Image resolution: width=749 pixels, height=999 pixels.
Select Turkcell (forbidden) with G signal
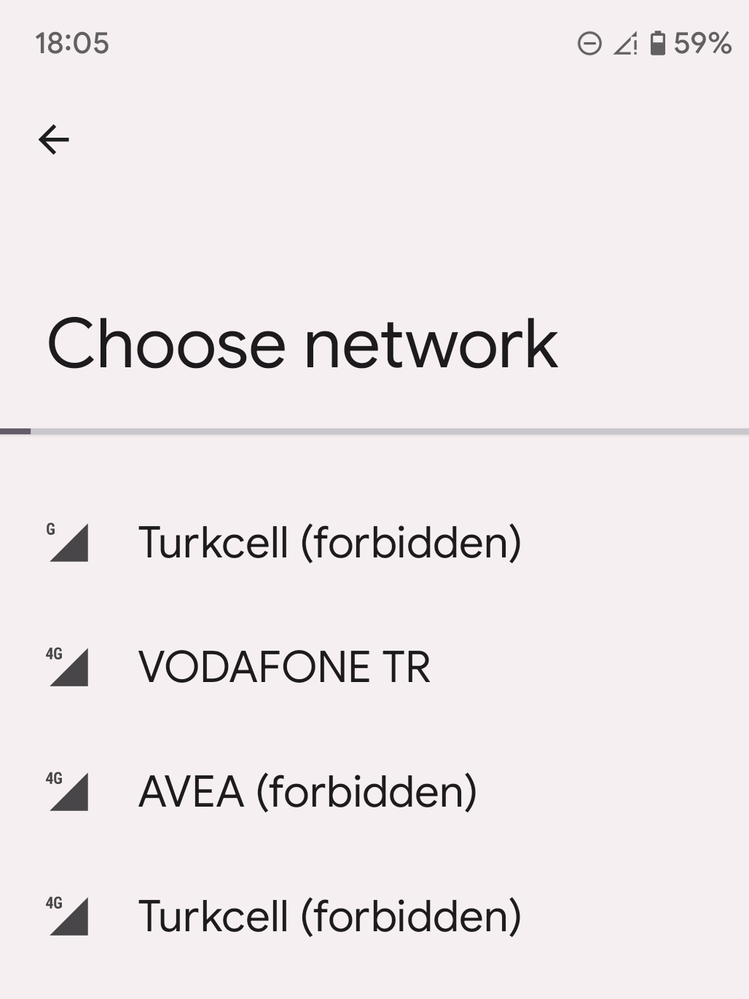tap(329, 543)
